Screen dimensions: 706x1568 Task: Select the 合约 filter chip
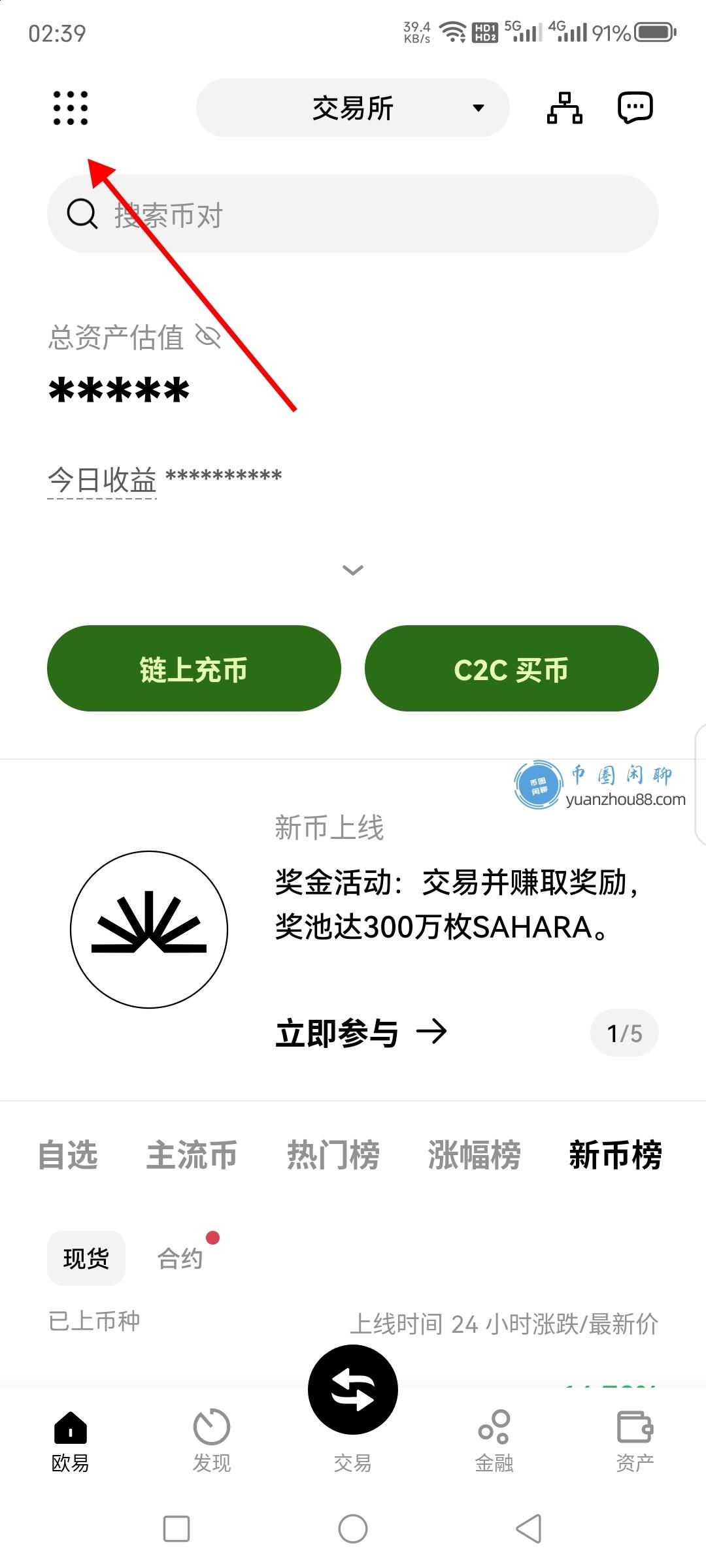[x=180, y=1258]
